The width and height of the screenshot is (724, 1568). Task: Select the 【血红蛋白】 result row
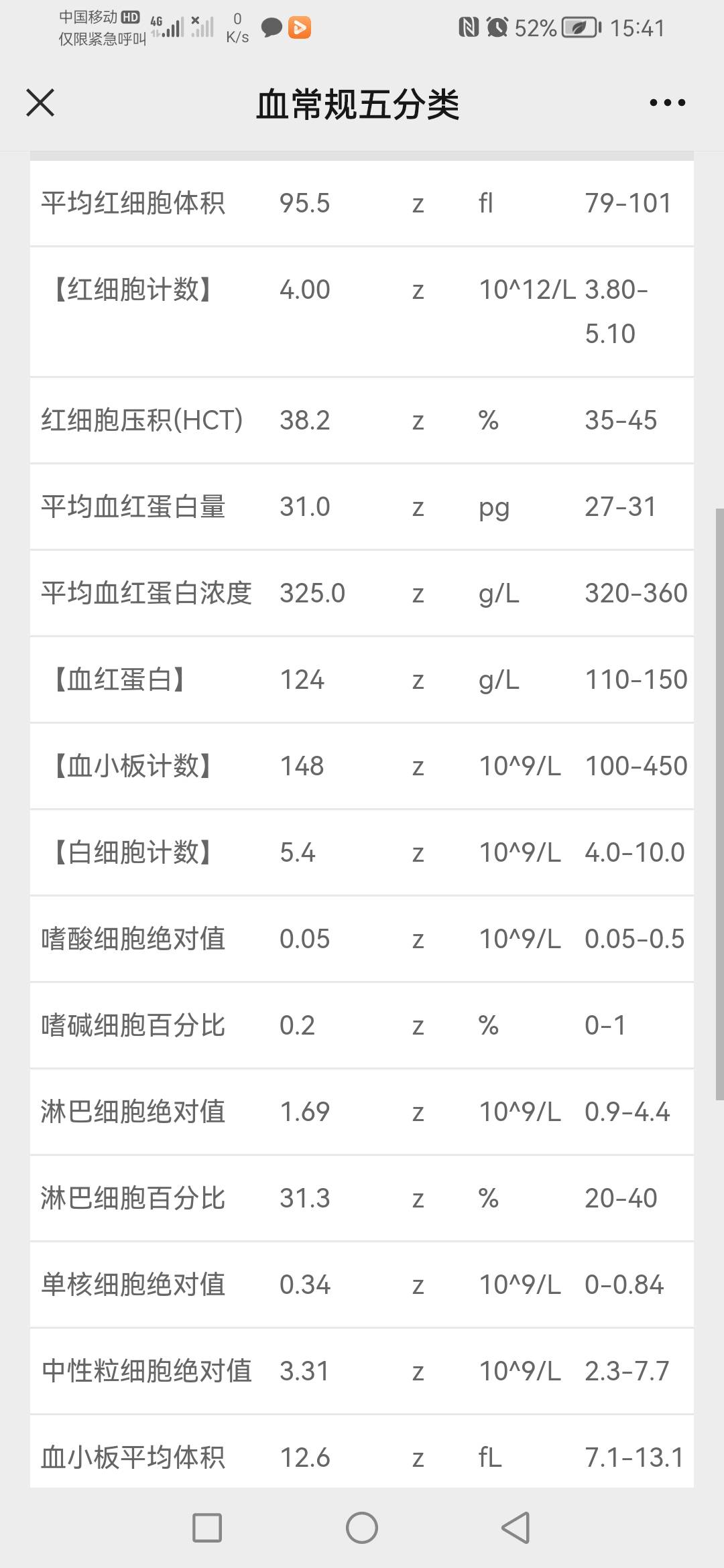362,680
